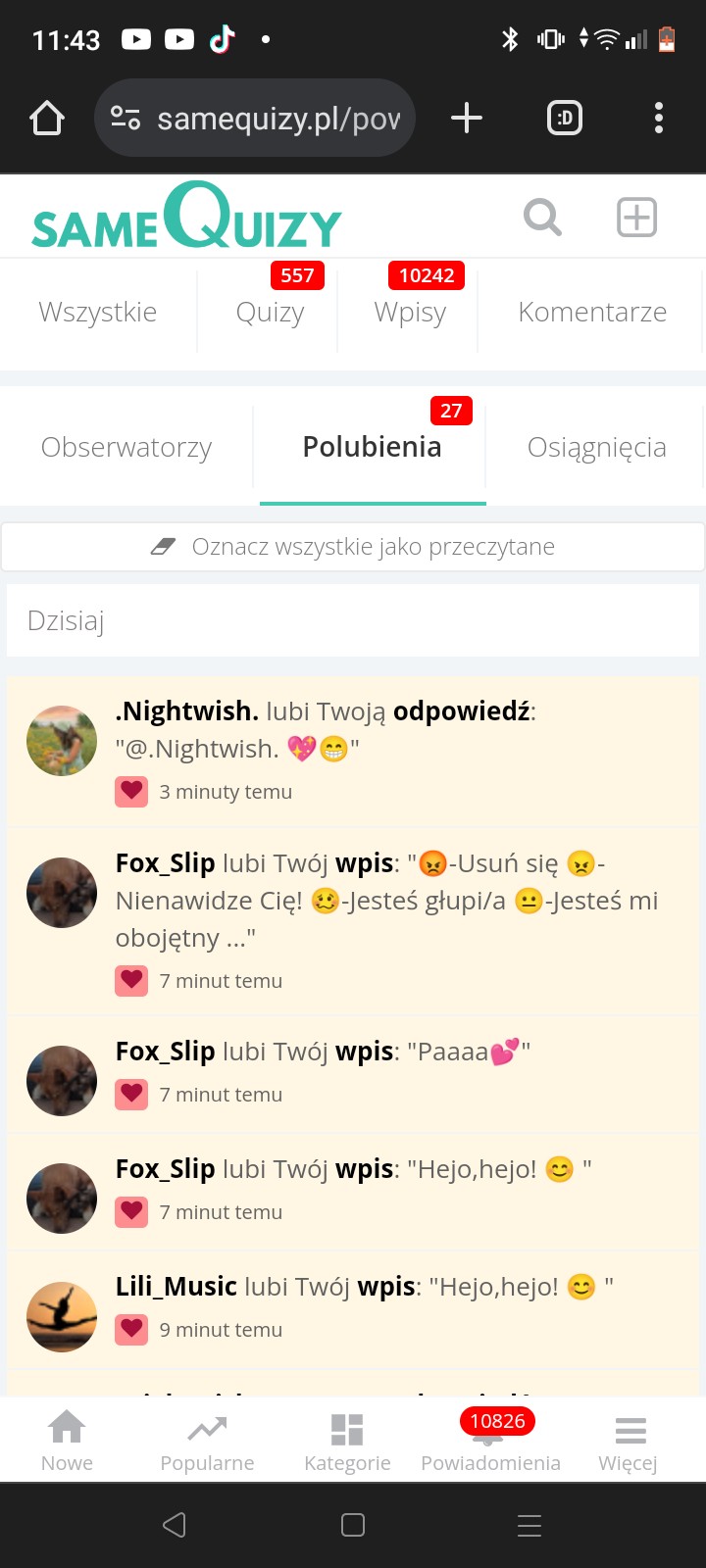Open the SameQuizy search icon
The image size is (706, 1568).
tap(542, 217)
